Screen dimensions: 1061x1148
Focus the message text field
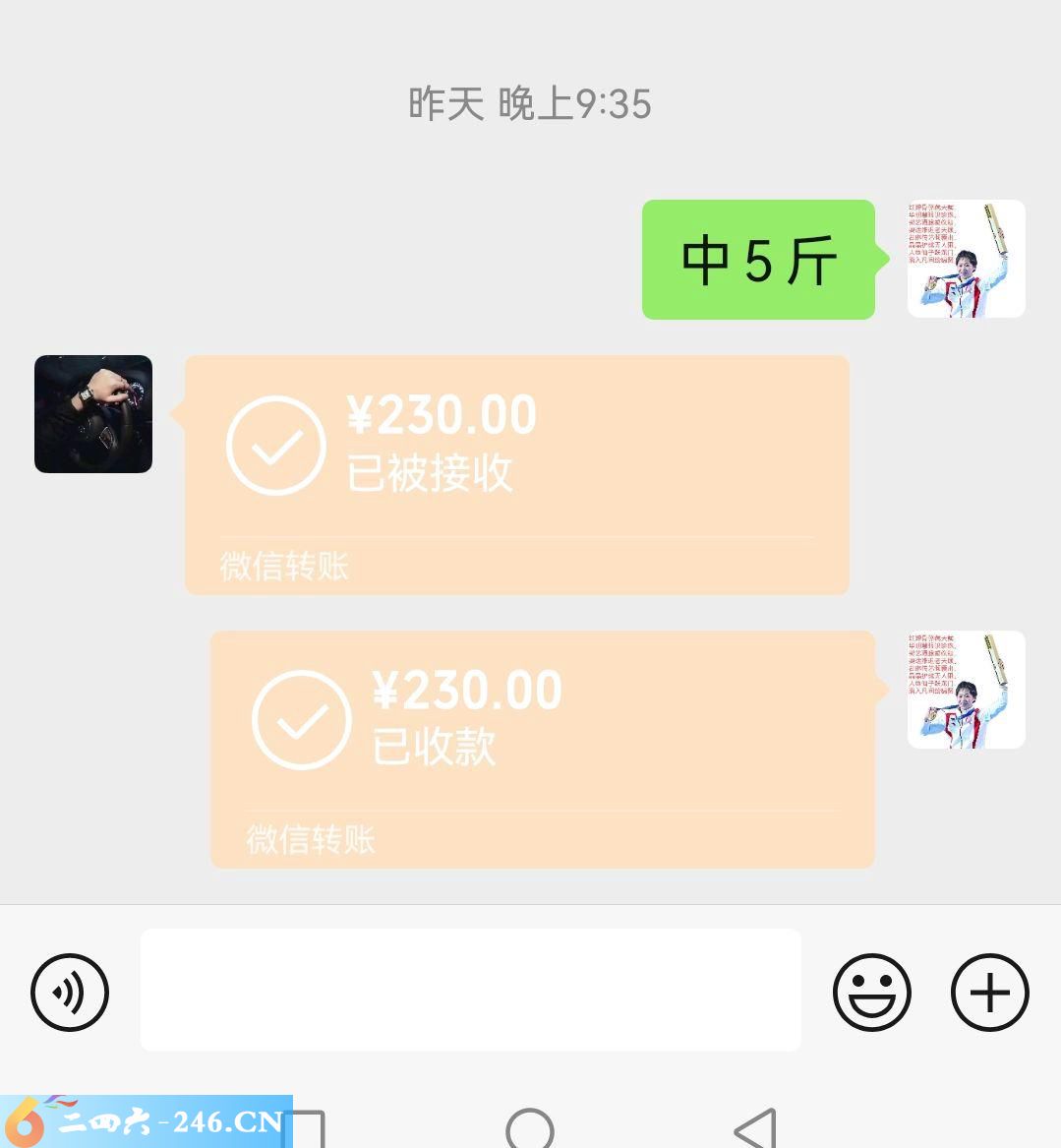[x=470, y=990]
